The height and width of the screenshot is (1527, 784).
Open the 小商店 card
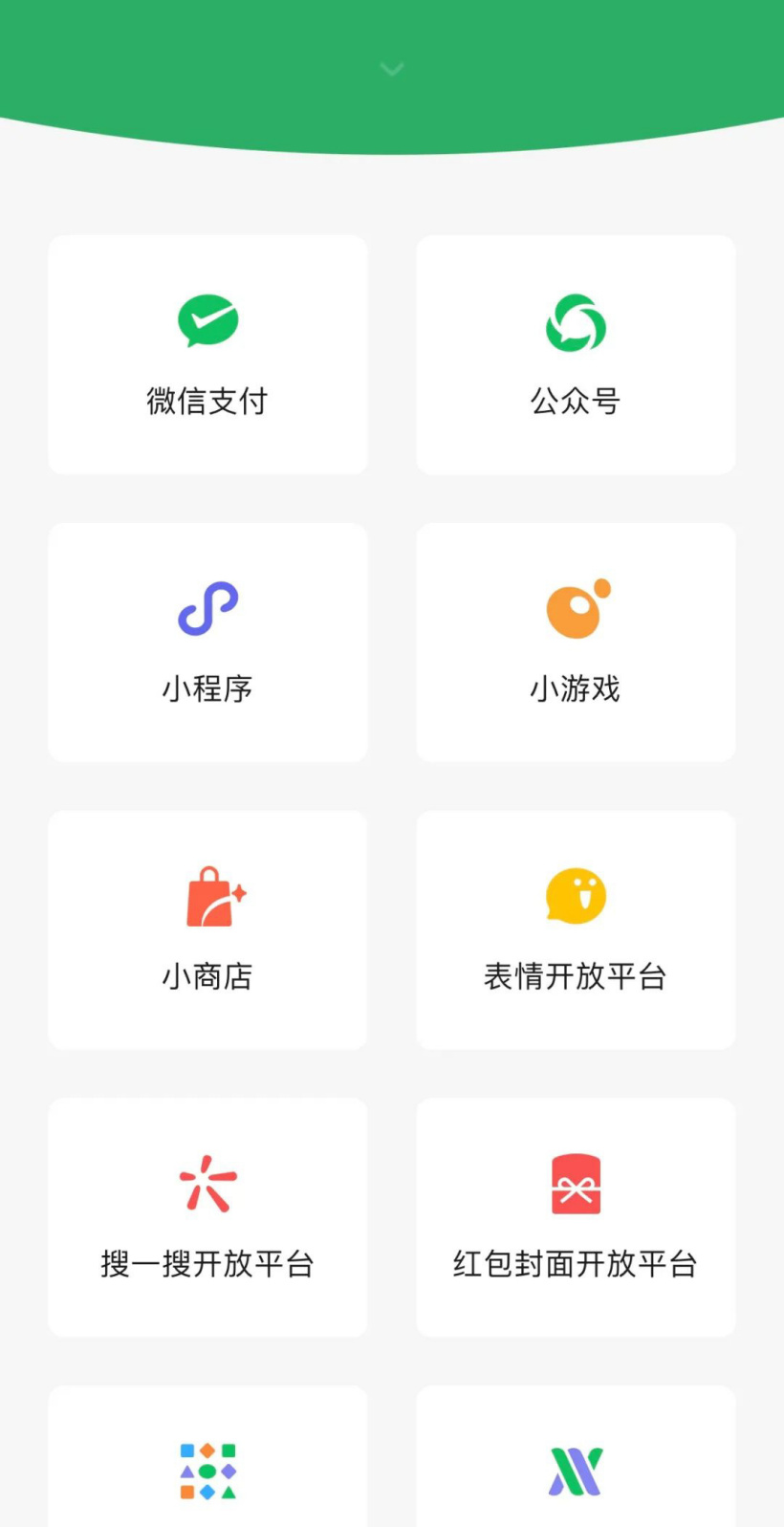point(207,929)
